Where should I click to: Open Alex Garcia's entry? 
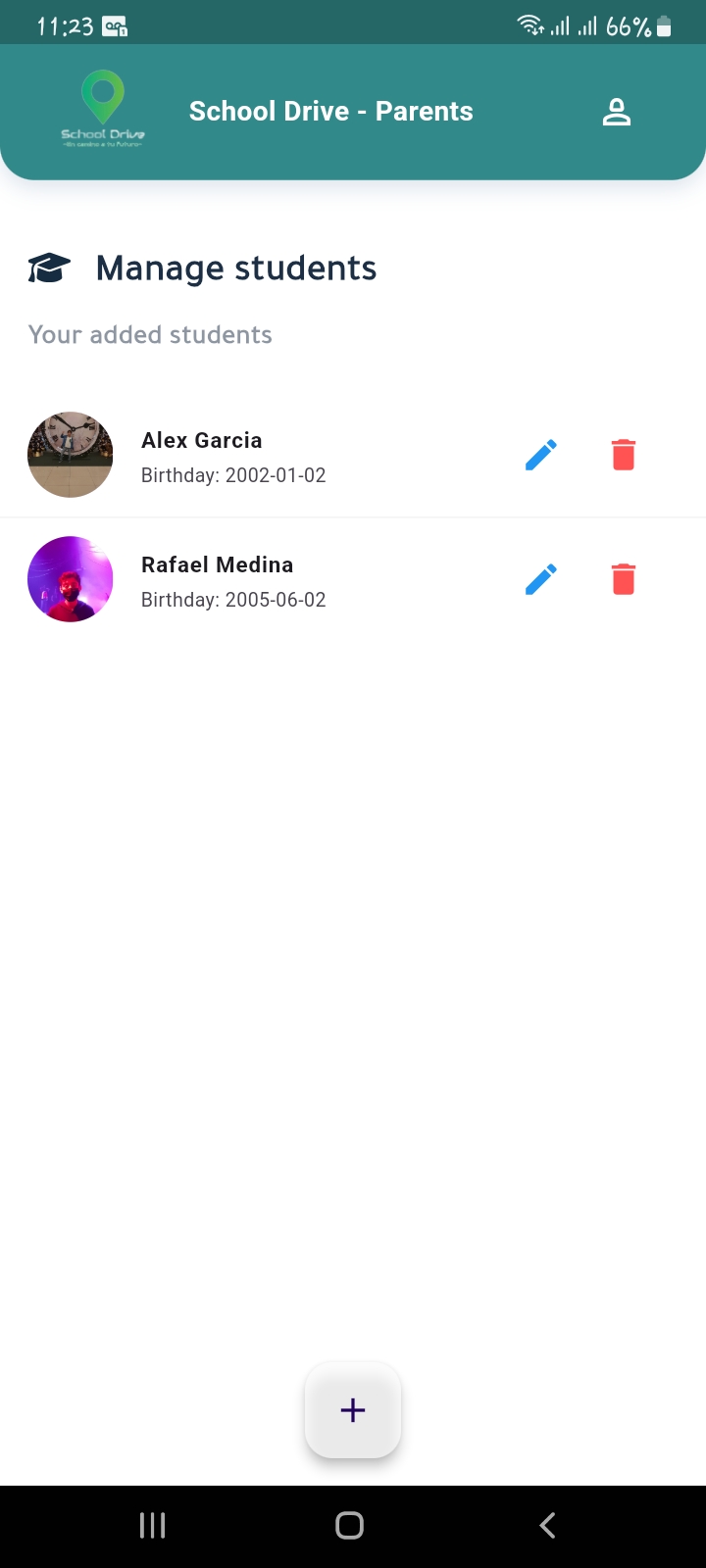point(202,440)
